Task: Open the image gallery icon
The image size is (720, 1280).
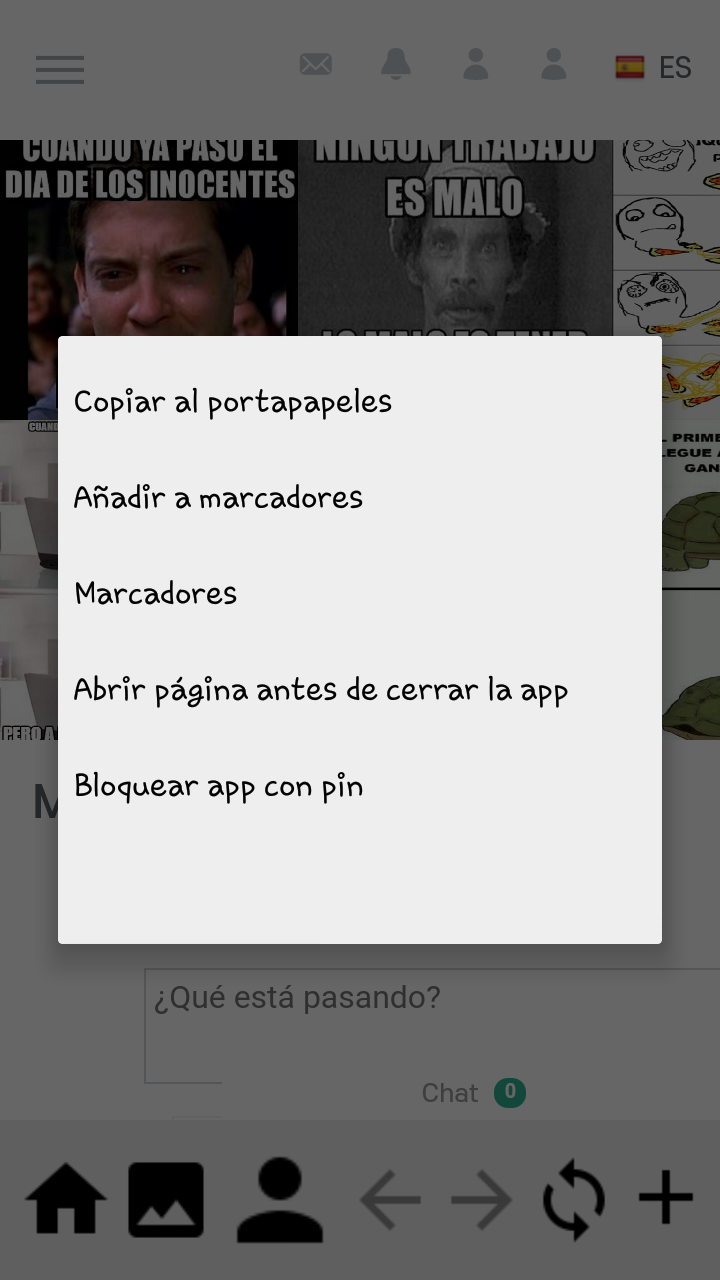Action: point(166,1199)
